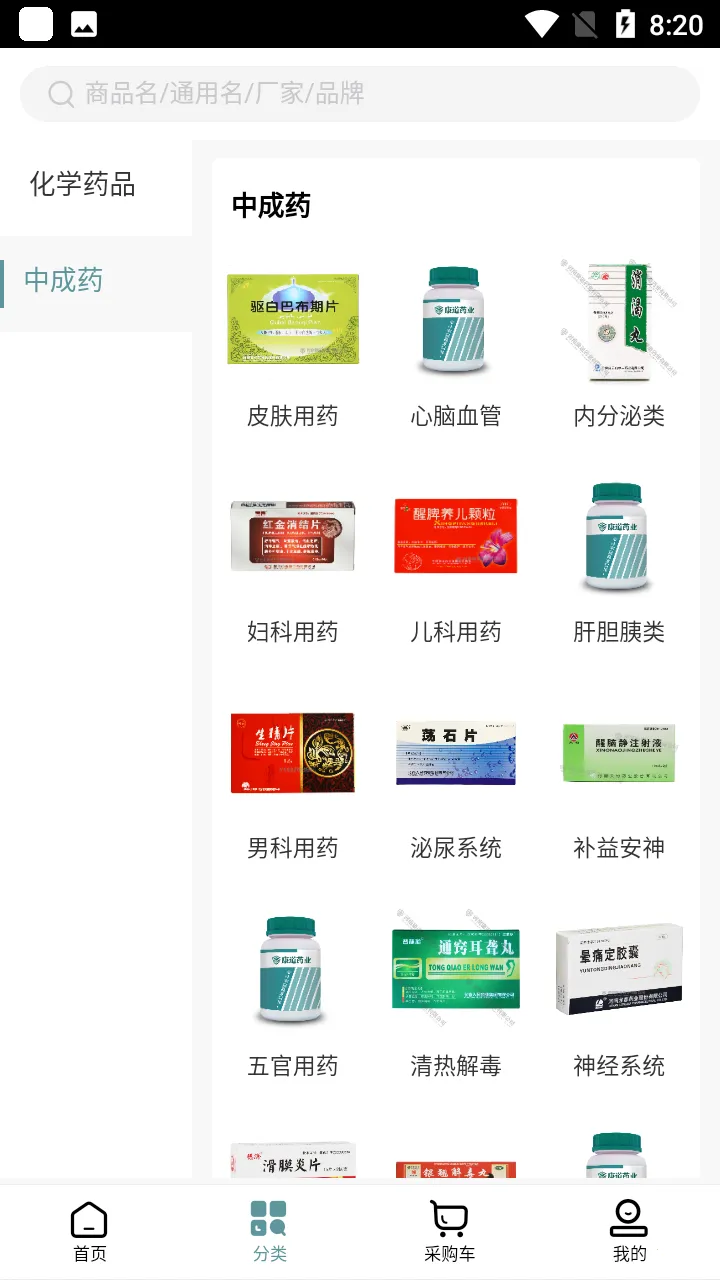This screenshot has height=1280, width=720.
Task: Switch to the 分类 tab
Action: click(270, 1232)
